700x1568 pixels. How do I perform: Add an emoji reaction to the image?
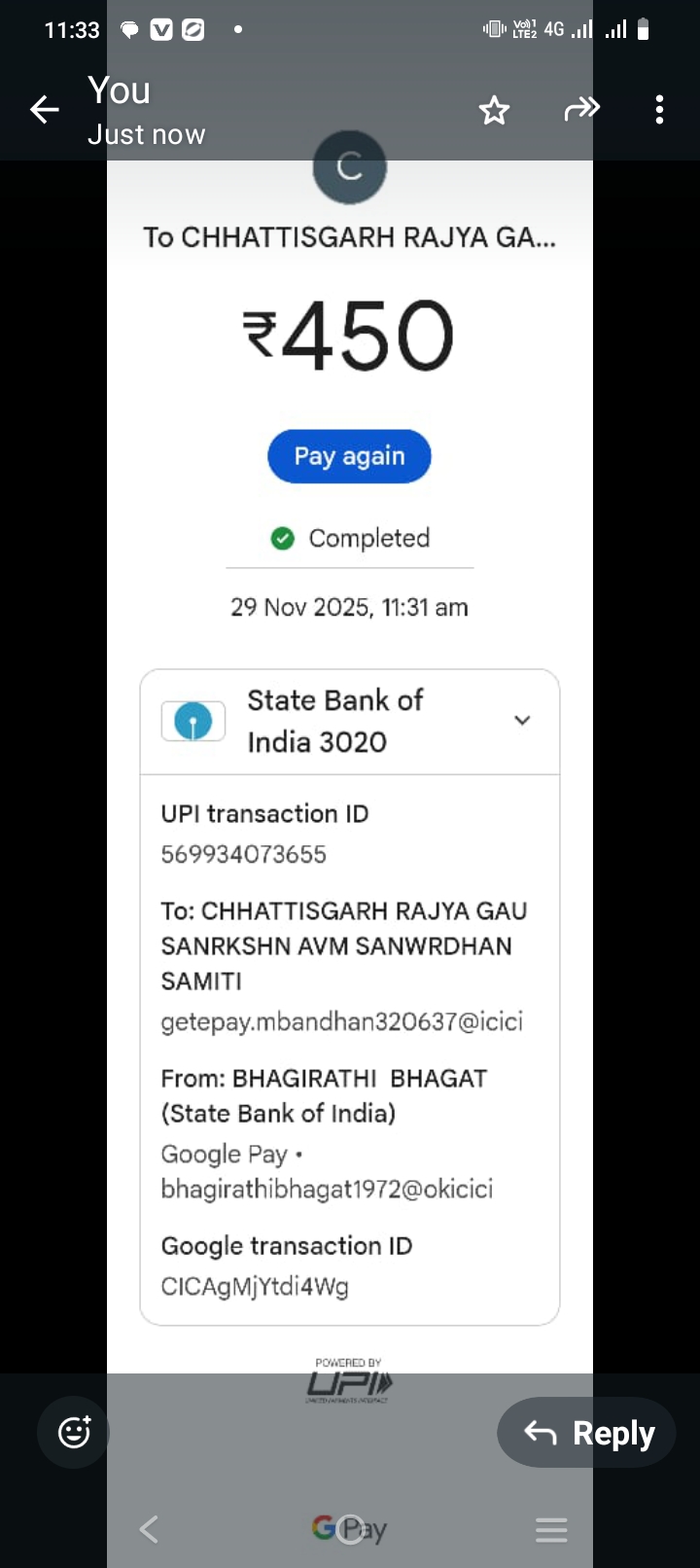(x=74, y=1432)
